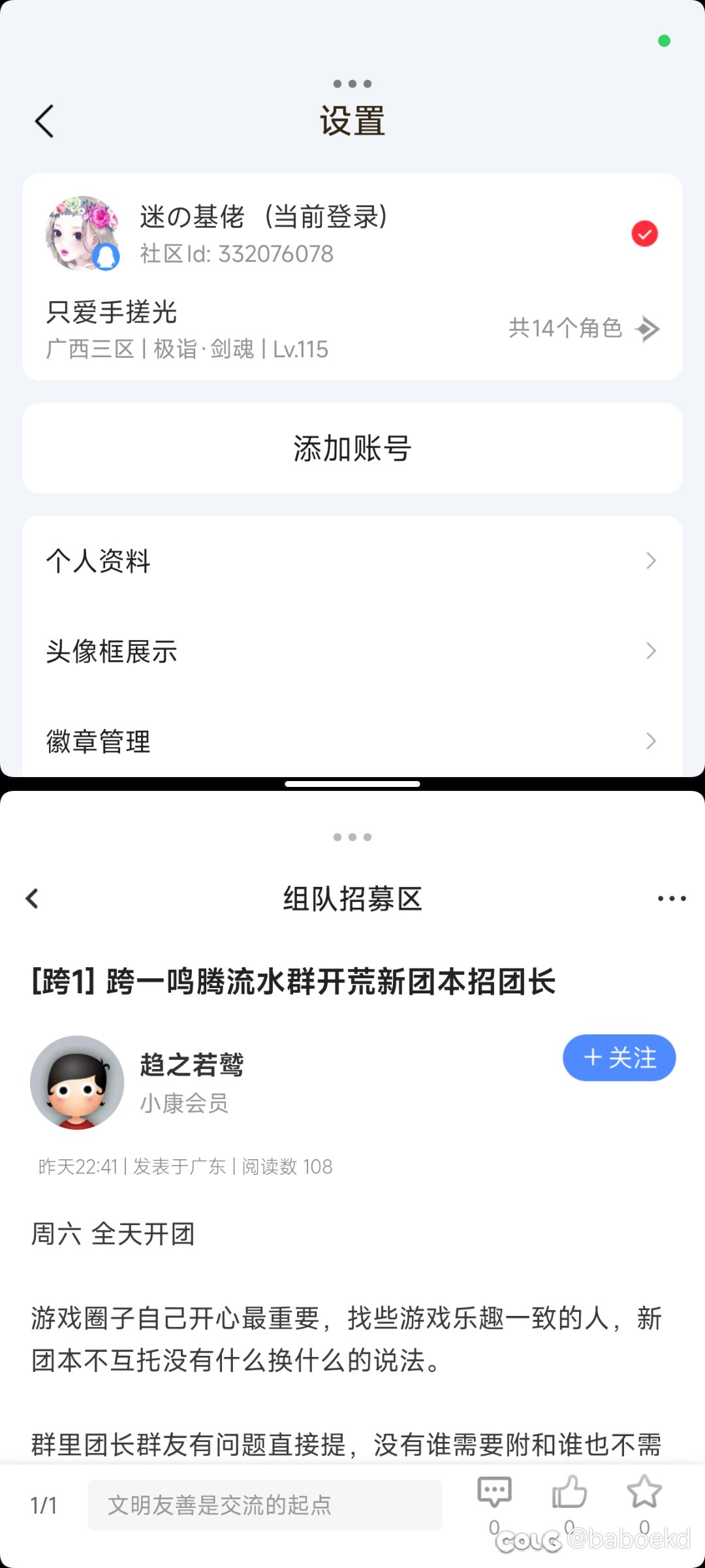
Task: Like the post with the thumbs-up icon
Action: tap(569, 1492)
